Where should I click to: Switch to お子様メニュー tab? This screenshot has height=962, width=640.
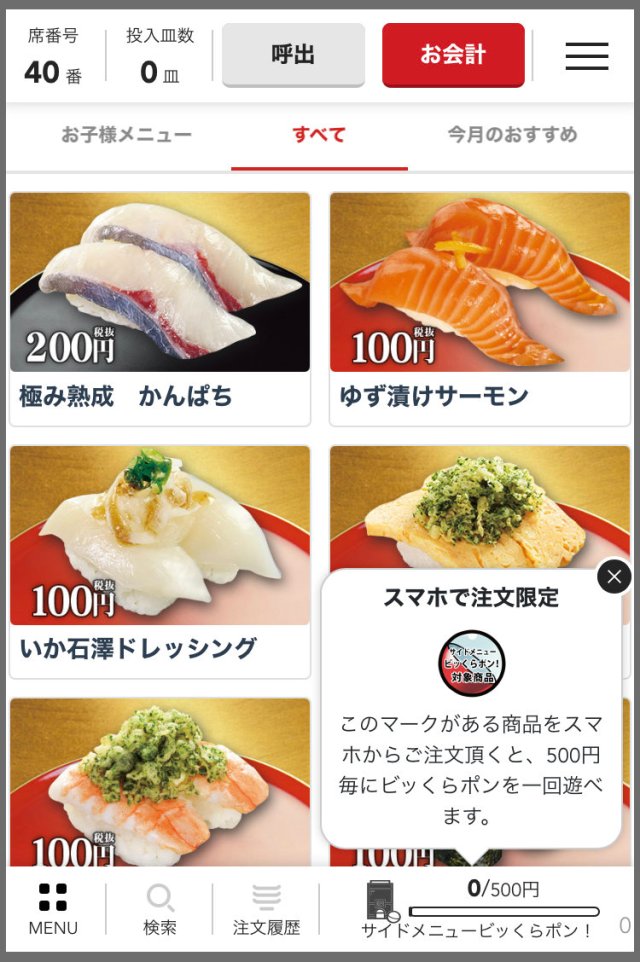pos(126,135)
